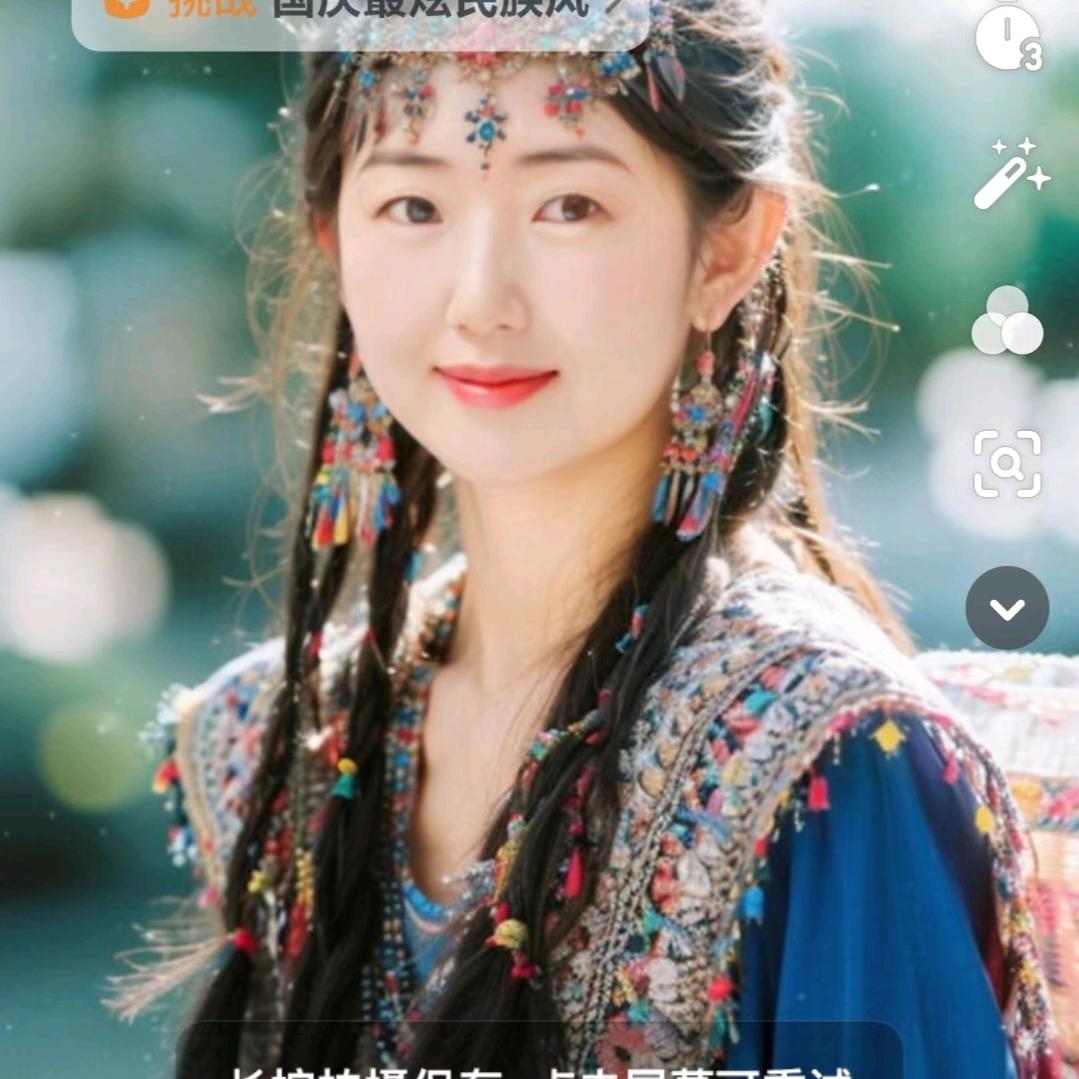Screen dimensions: 1079x1079
Task: Open the color filters icon
Action: tap(1007, 321)
